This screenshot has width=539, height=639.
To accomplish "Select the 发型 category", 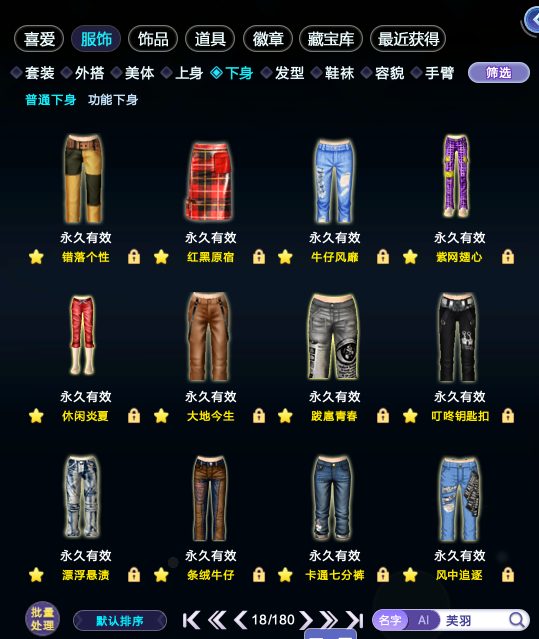I will 282,73.
